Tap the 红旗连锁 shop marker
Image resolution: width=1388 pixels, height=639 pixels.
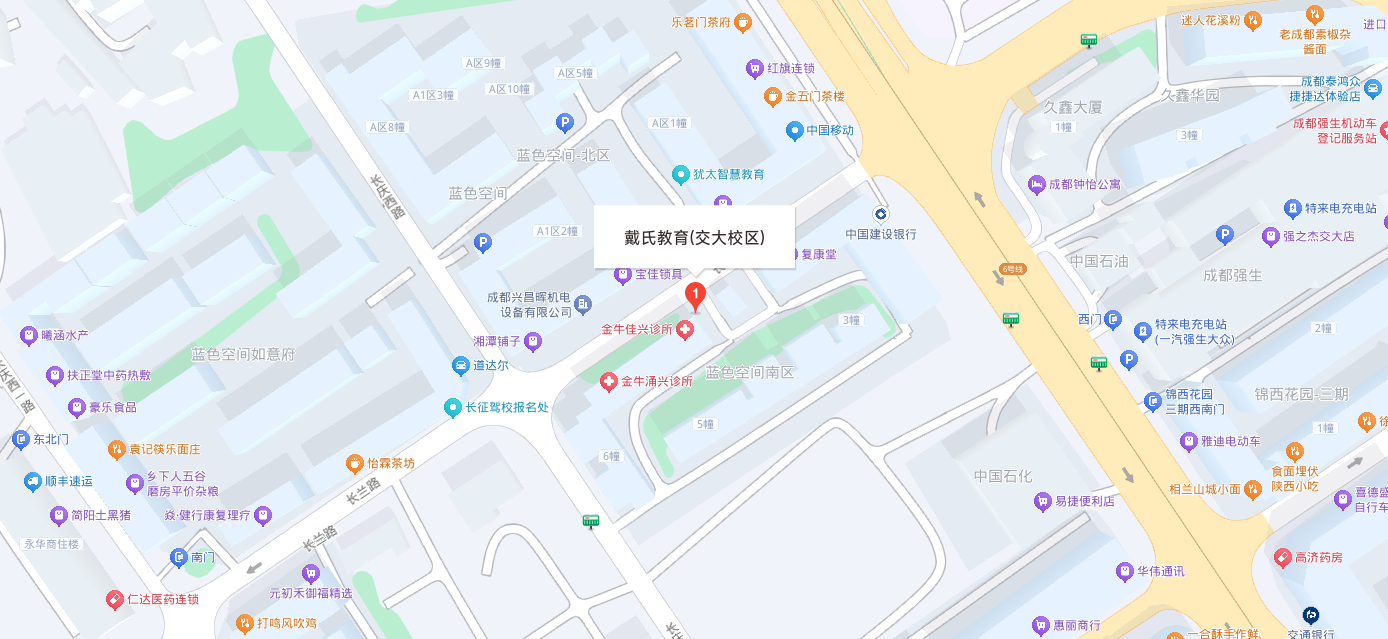click(x=755, y=68)
